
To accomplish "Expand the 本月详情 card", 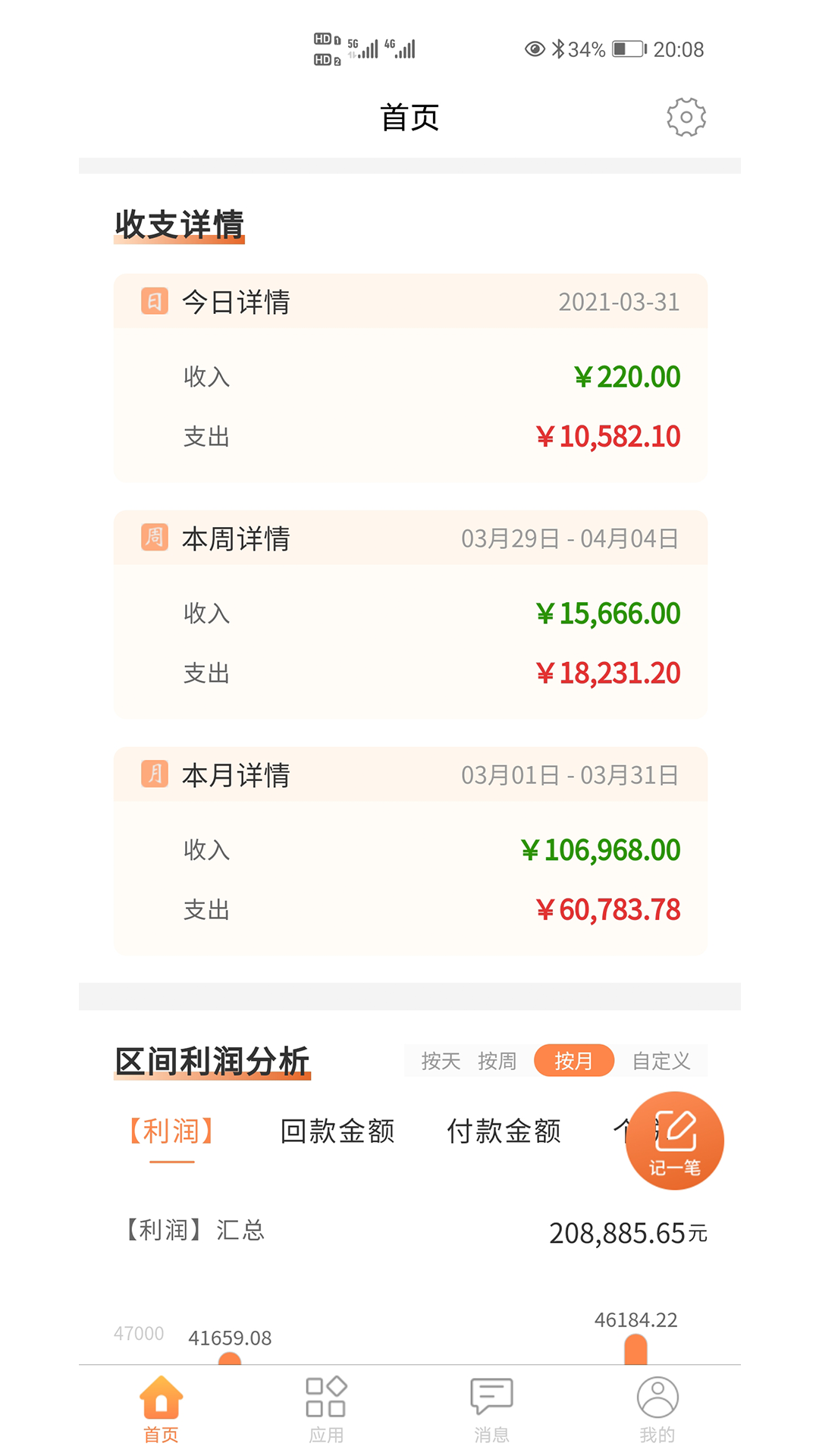I will (x=409, y=774).
